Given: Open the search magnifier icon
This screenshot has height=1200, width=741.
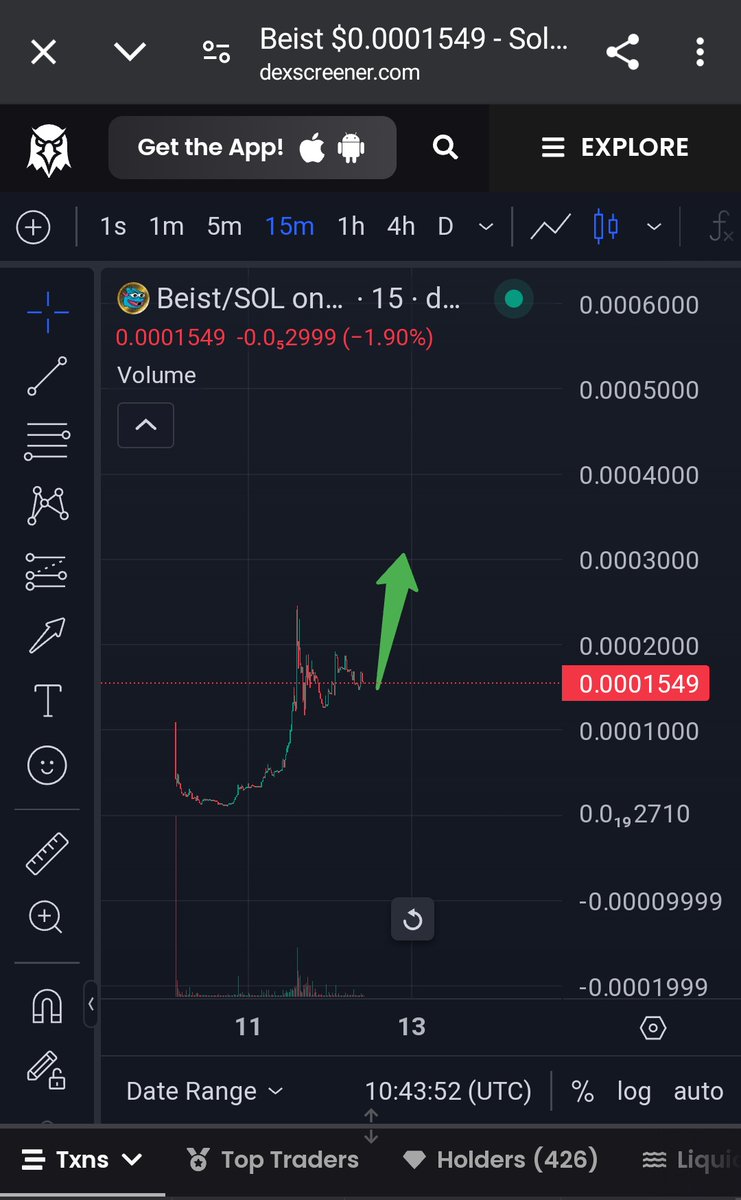Looking at the screenshot, I should pyautogui.click(x=445, y=148).
